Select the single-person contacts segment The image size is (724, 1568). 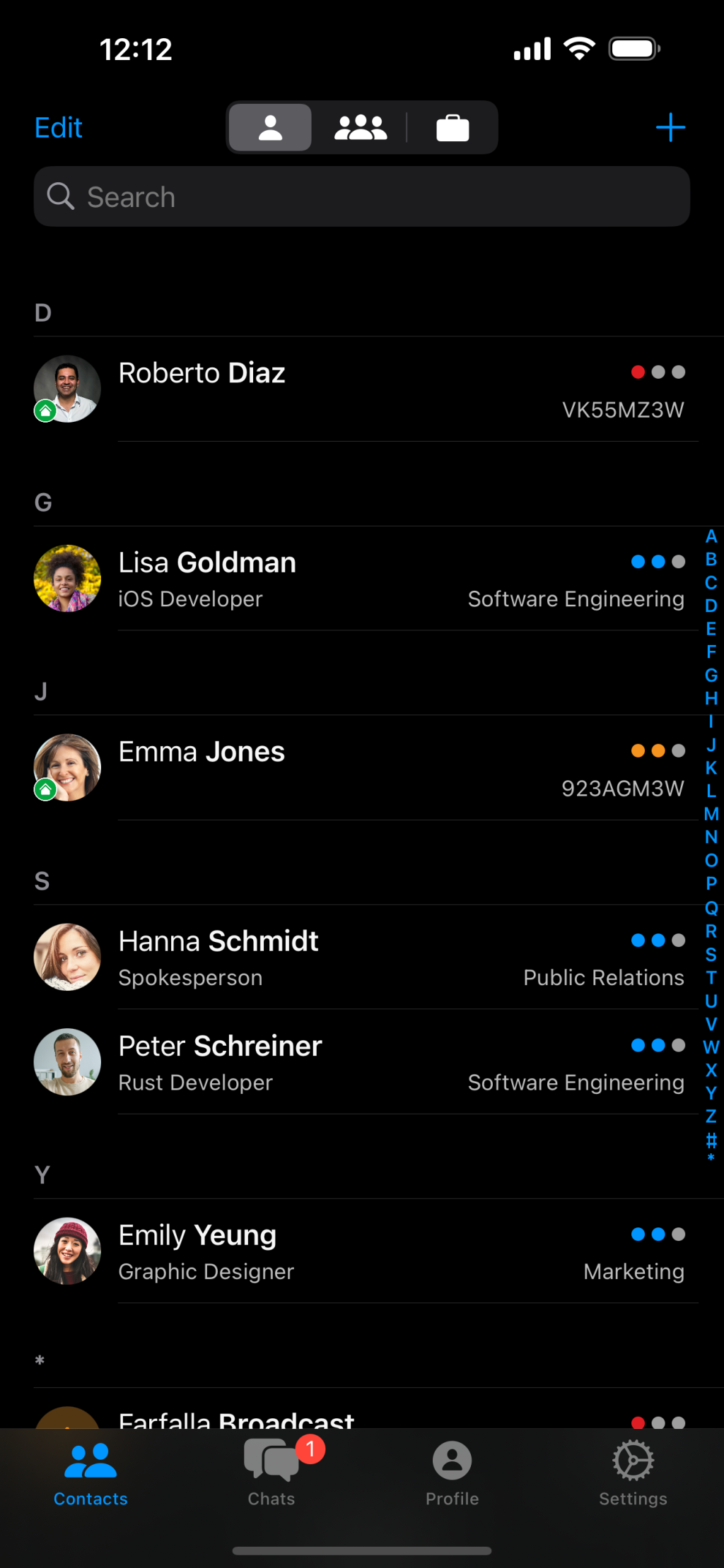tap(270, 128)
